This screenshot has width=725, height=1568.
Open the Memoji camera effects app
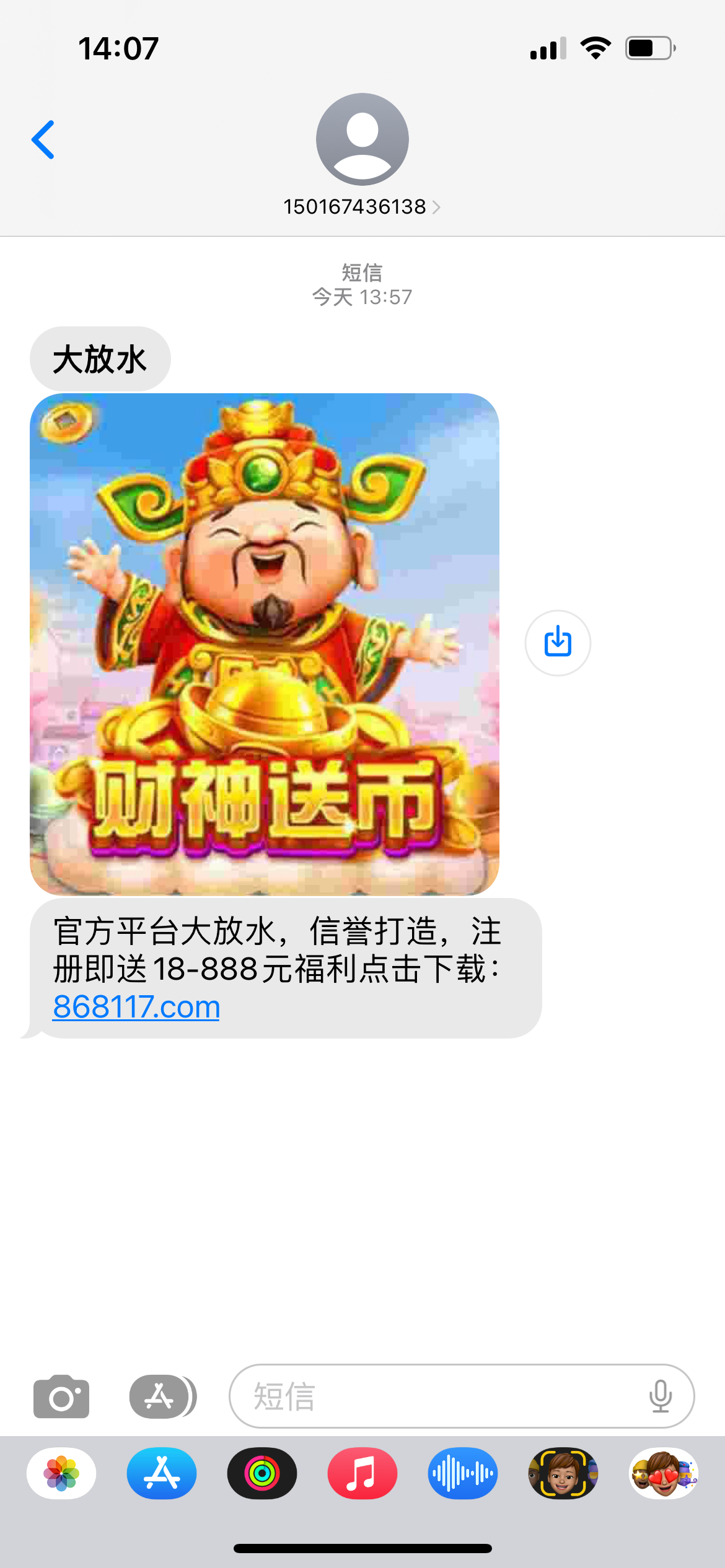(563, 1473)
